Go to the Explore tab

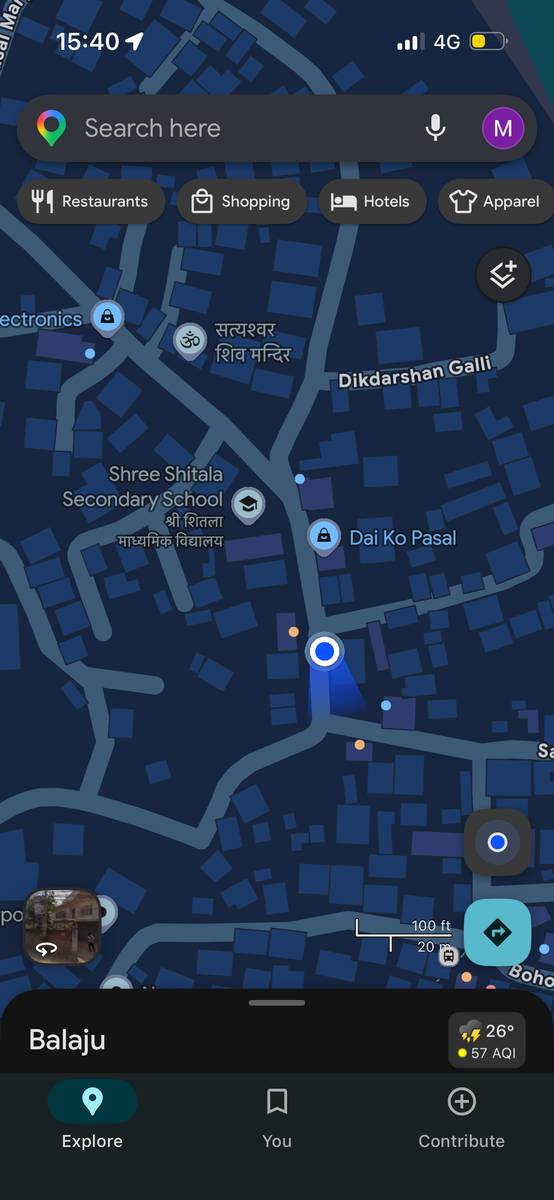coord(92,1118)
